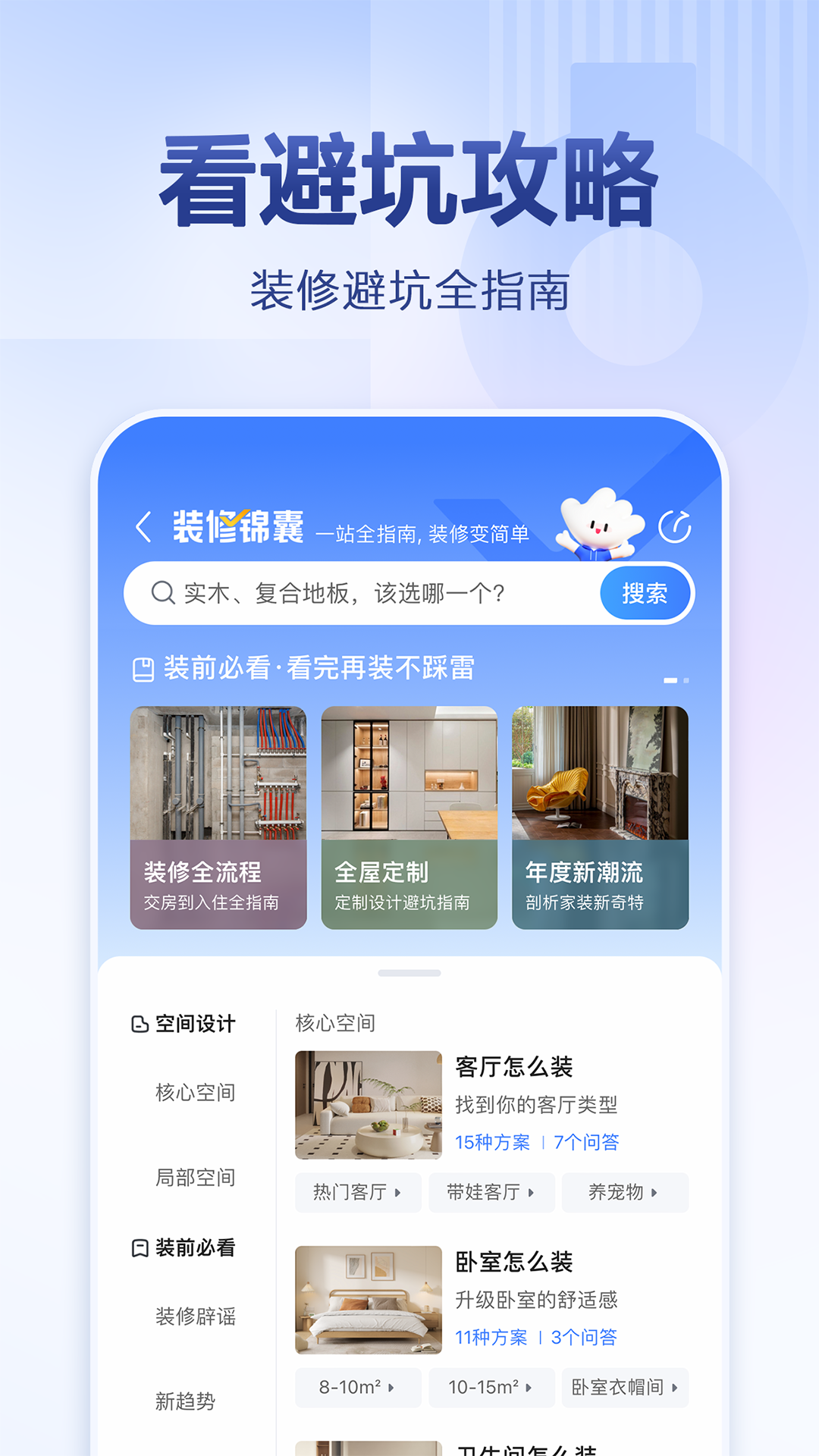
Task: Toggle the 养宠物 filter tag
Action: (625, 1192)
